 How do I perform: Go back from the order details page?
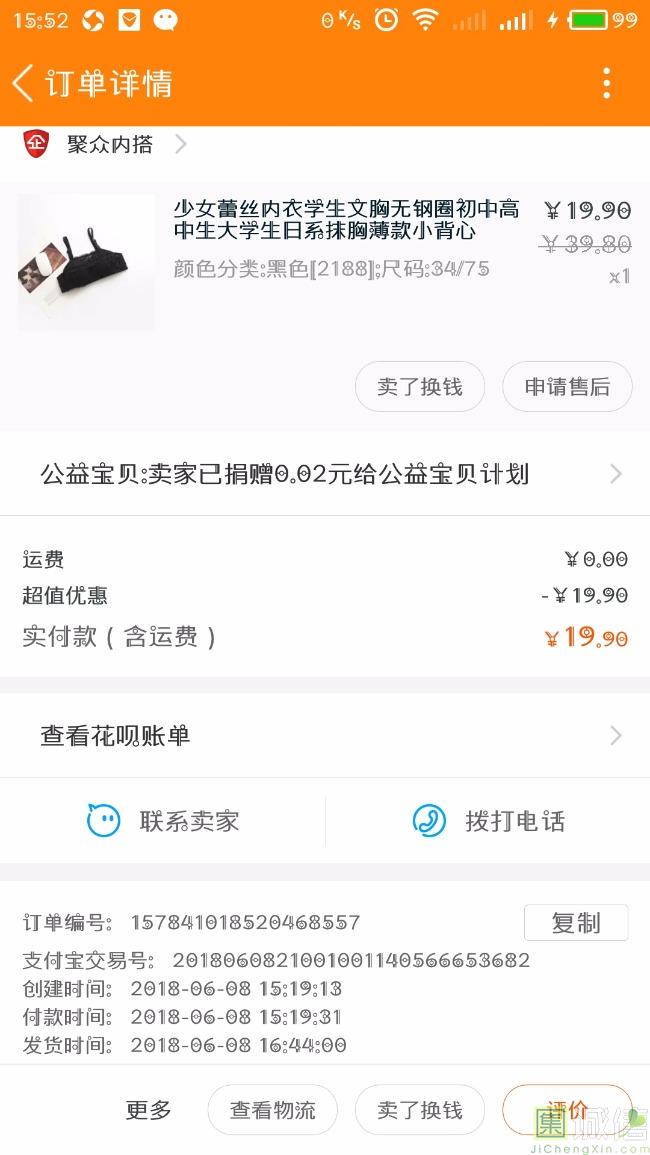point(24,83)
